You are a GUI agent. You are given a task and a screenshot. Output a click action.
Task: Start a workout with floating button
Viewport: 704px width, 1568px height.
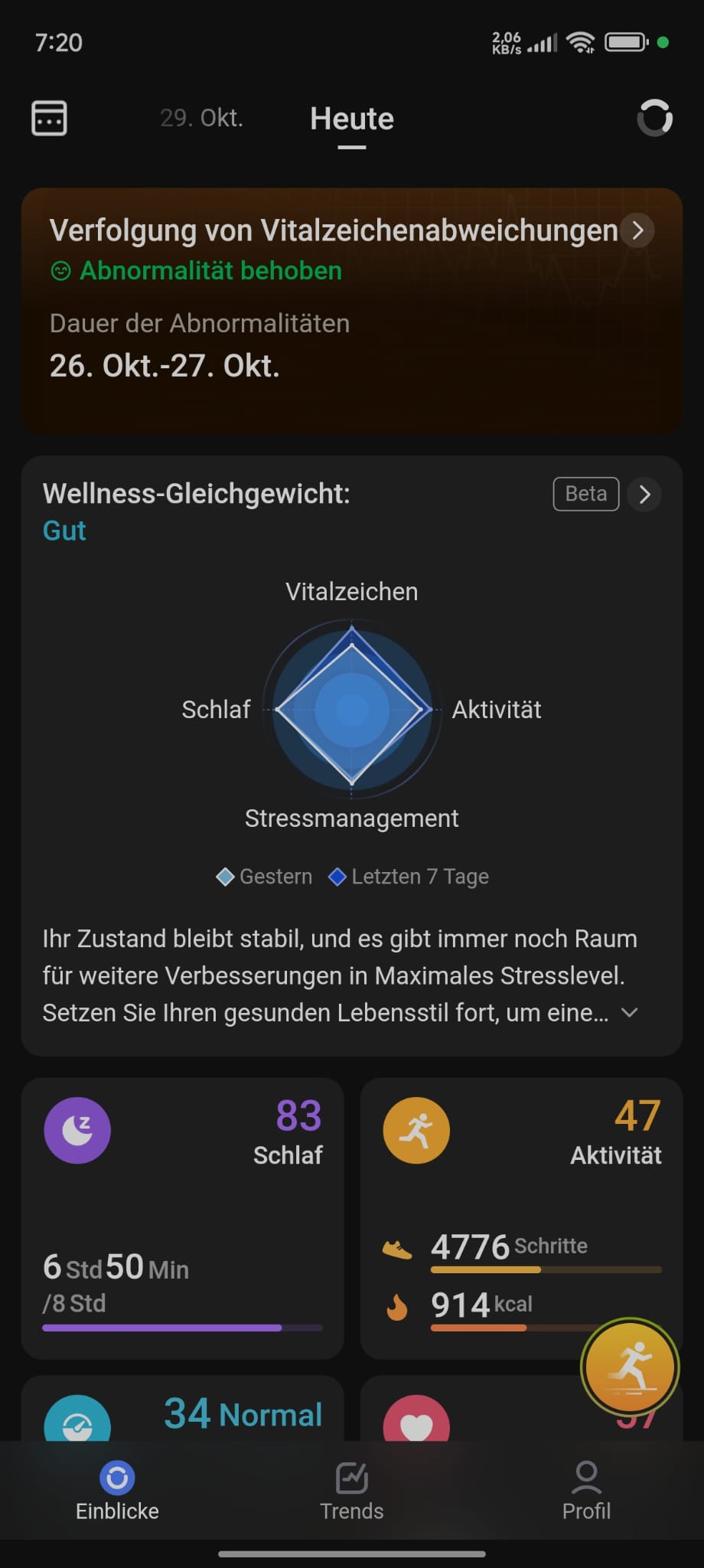630,1367
